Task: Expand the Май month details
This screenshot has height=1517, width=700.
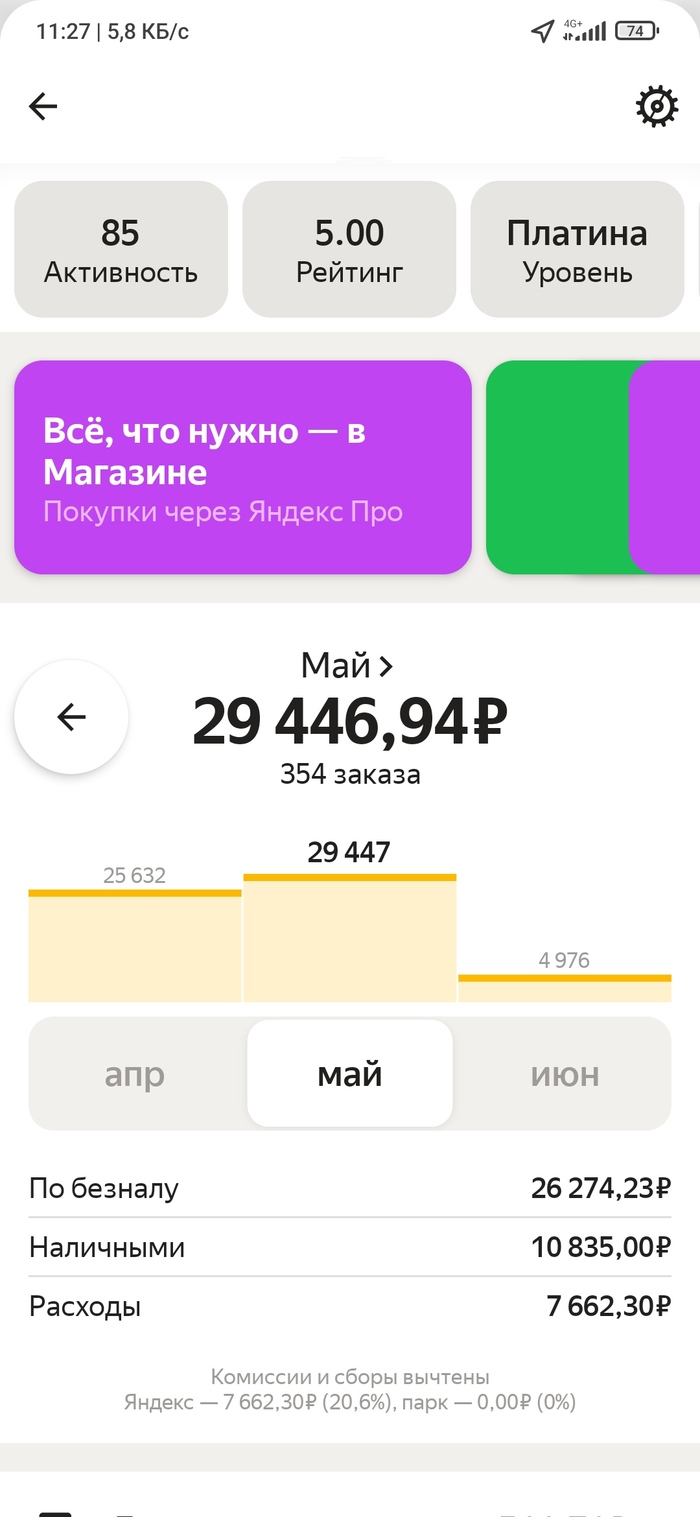Action: tap(348, 665)
